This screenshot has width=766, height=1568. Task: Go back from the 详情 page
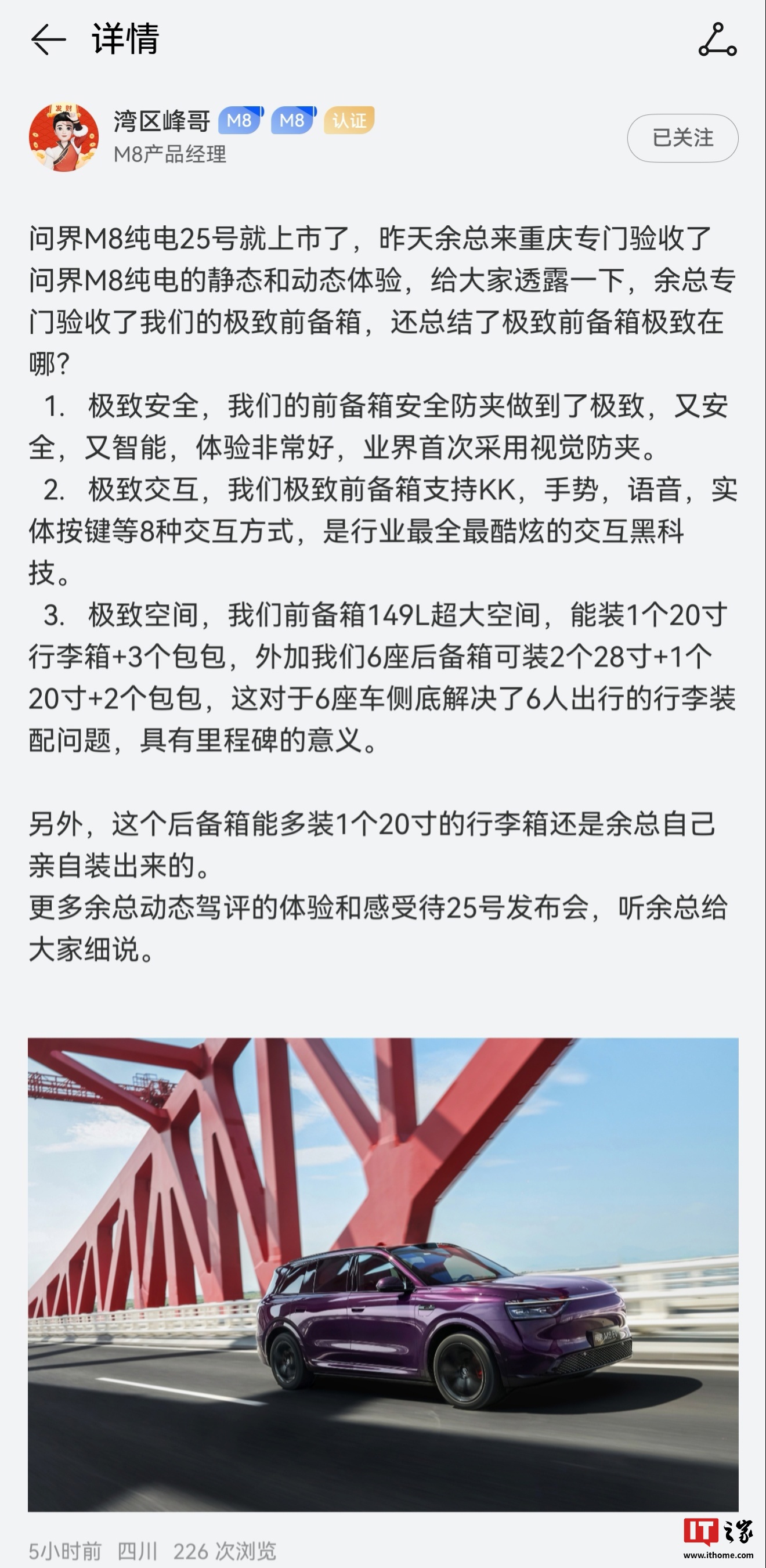(x=48, y=40)
